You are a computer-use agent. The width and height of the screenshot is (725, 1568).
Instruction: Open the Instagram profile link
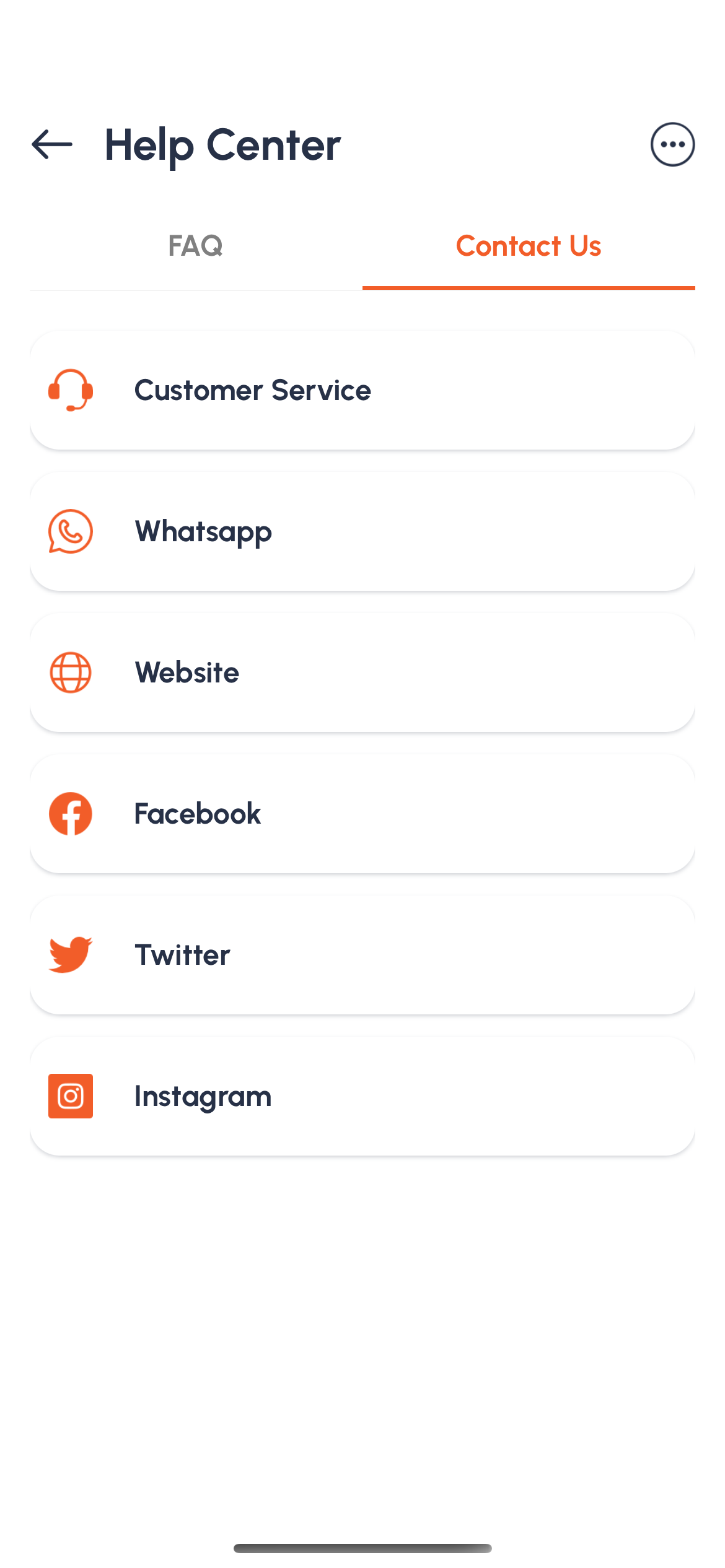(362, 1095)
